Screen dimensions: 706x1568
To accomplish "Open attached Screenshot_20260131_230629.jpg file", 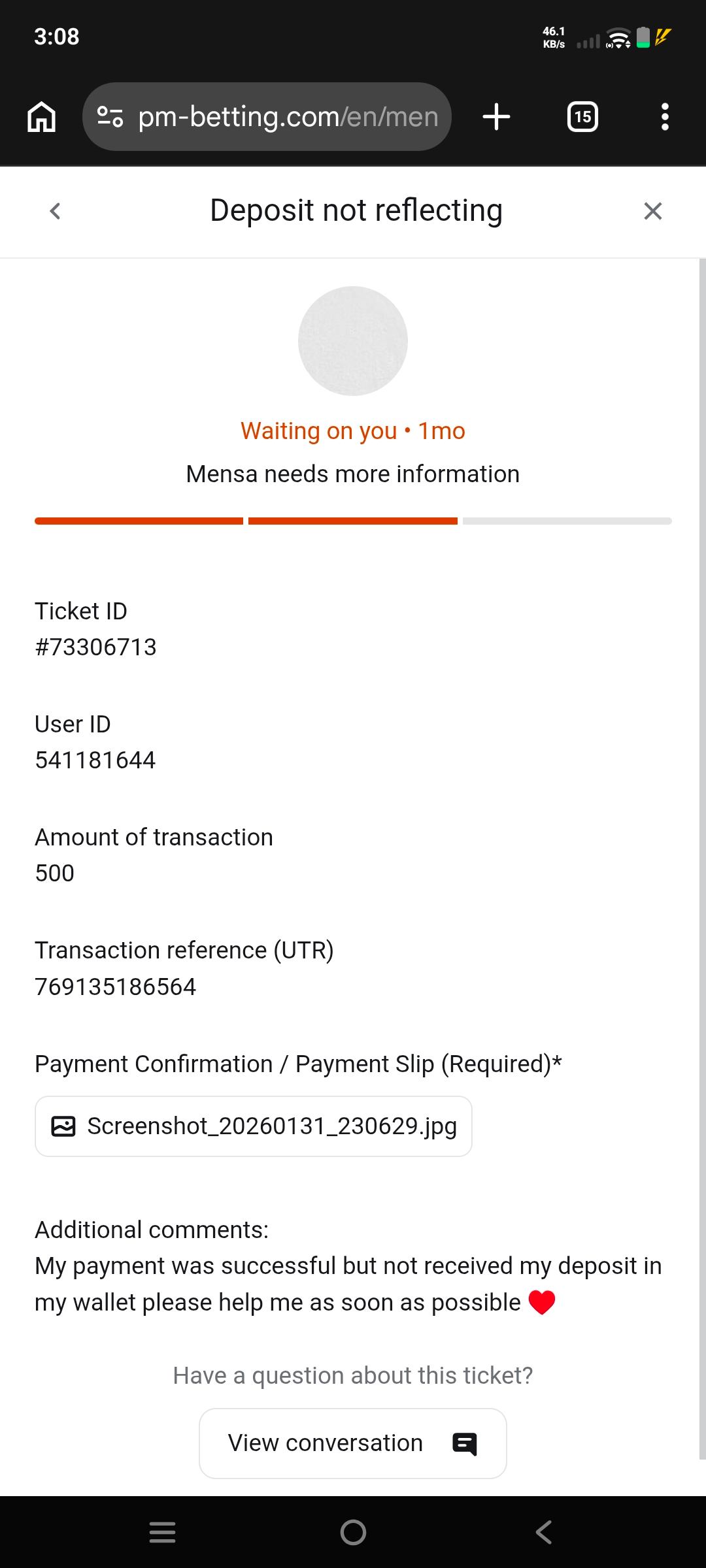I will [254, 1126].
